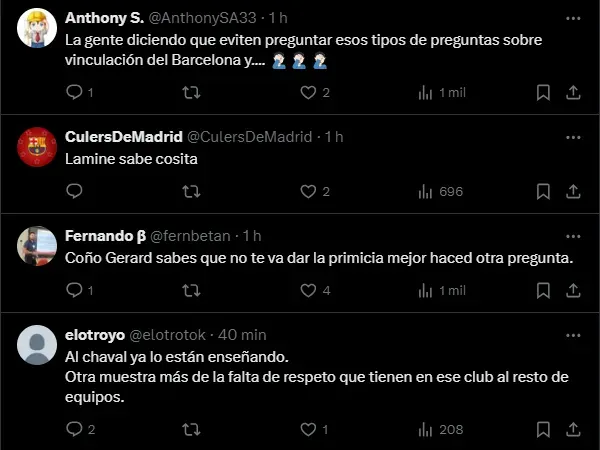600x450 pixels.
Task: Like Fernando β's tweet
Action: click(x=308, y=290)
